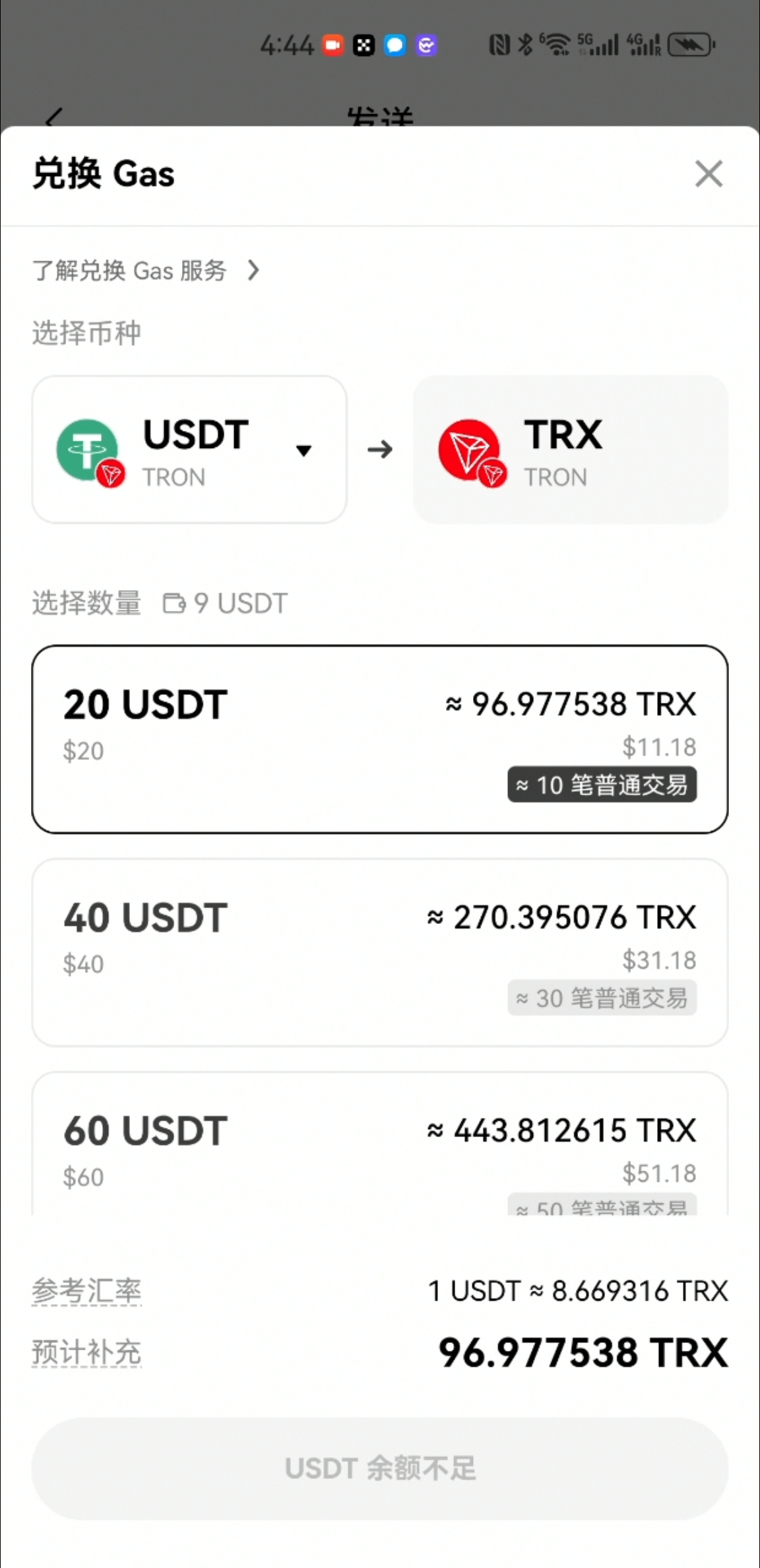The height and width of the screenshot is (1568, 760).
Task: Click the battery indicator in the status bar
Action: click(x=688, y=45)
